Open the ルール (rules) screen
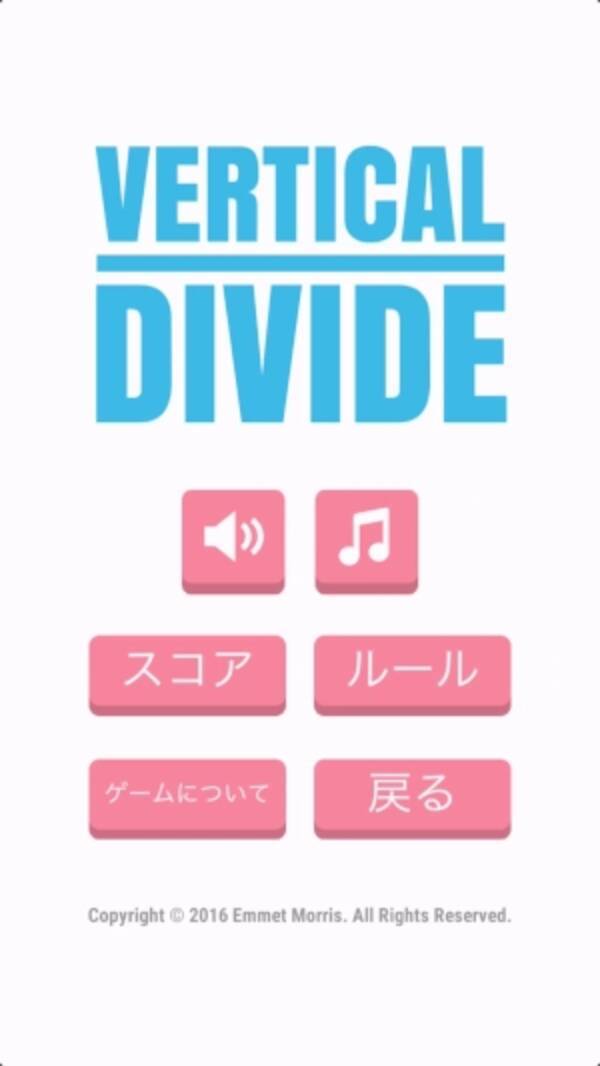 (412, 671)
